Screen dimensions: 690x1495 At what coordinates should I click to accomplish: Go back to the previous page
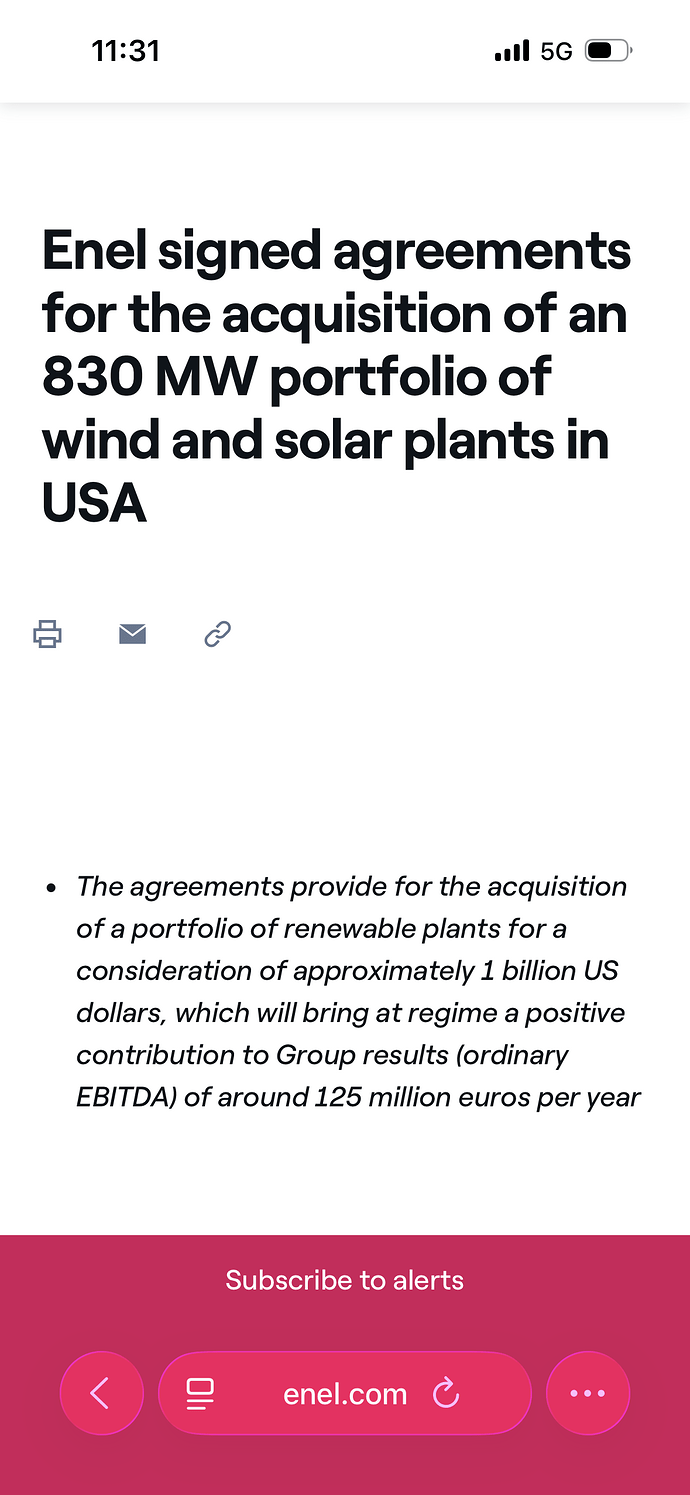point(101,1393)
